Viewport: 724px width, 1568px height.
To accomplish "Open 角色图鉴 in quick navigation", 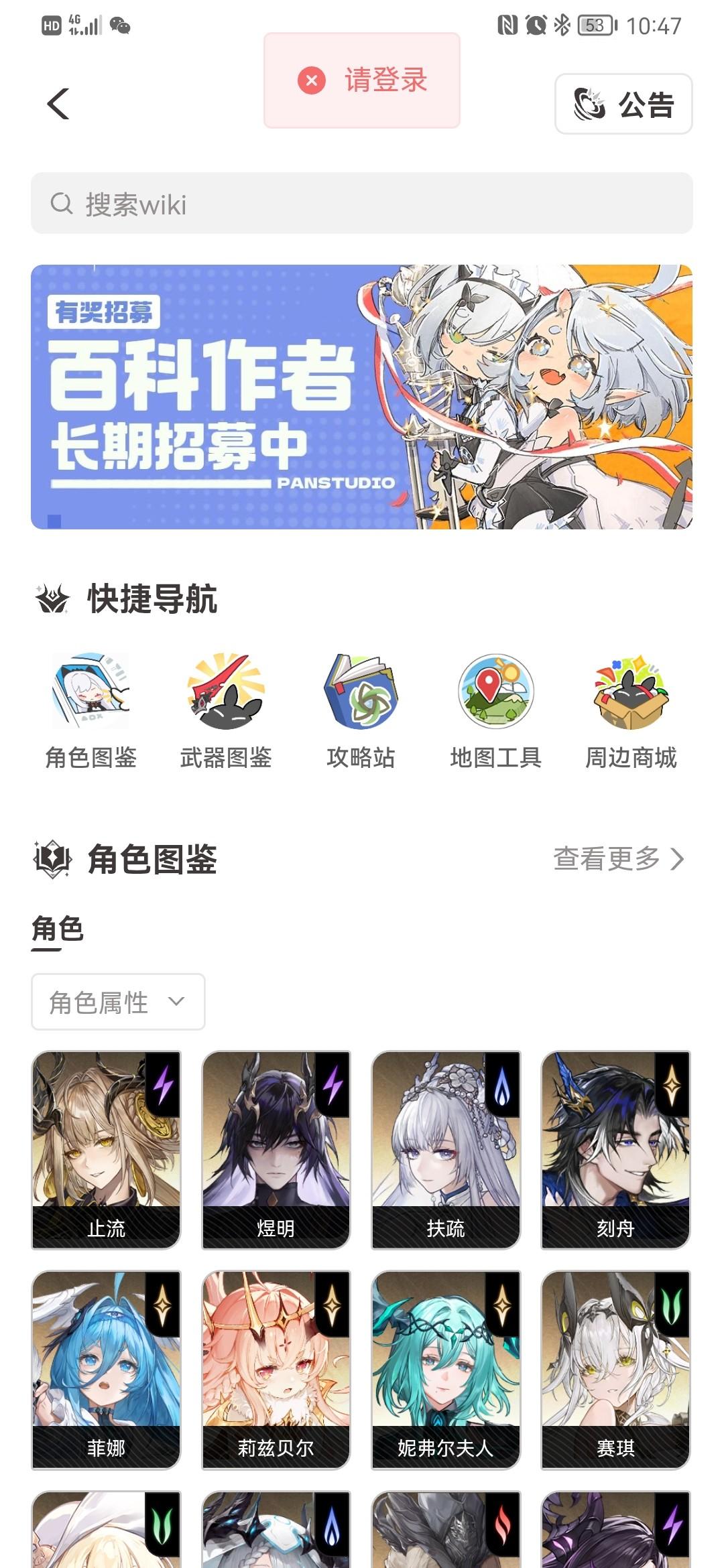I will tap(91, 710).
